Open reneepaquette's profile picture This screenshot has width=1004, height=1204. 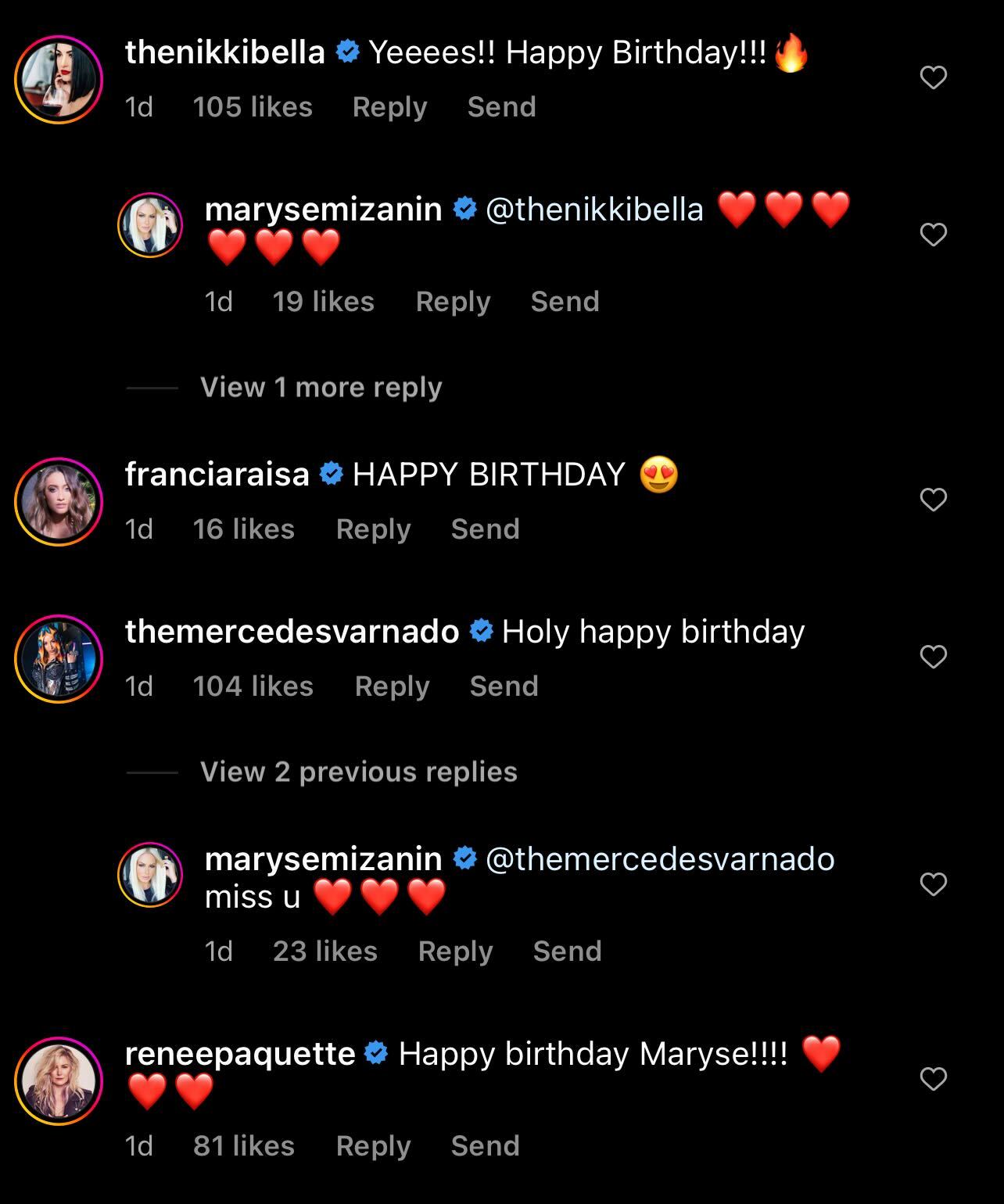(59, 1080)
